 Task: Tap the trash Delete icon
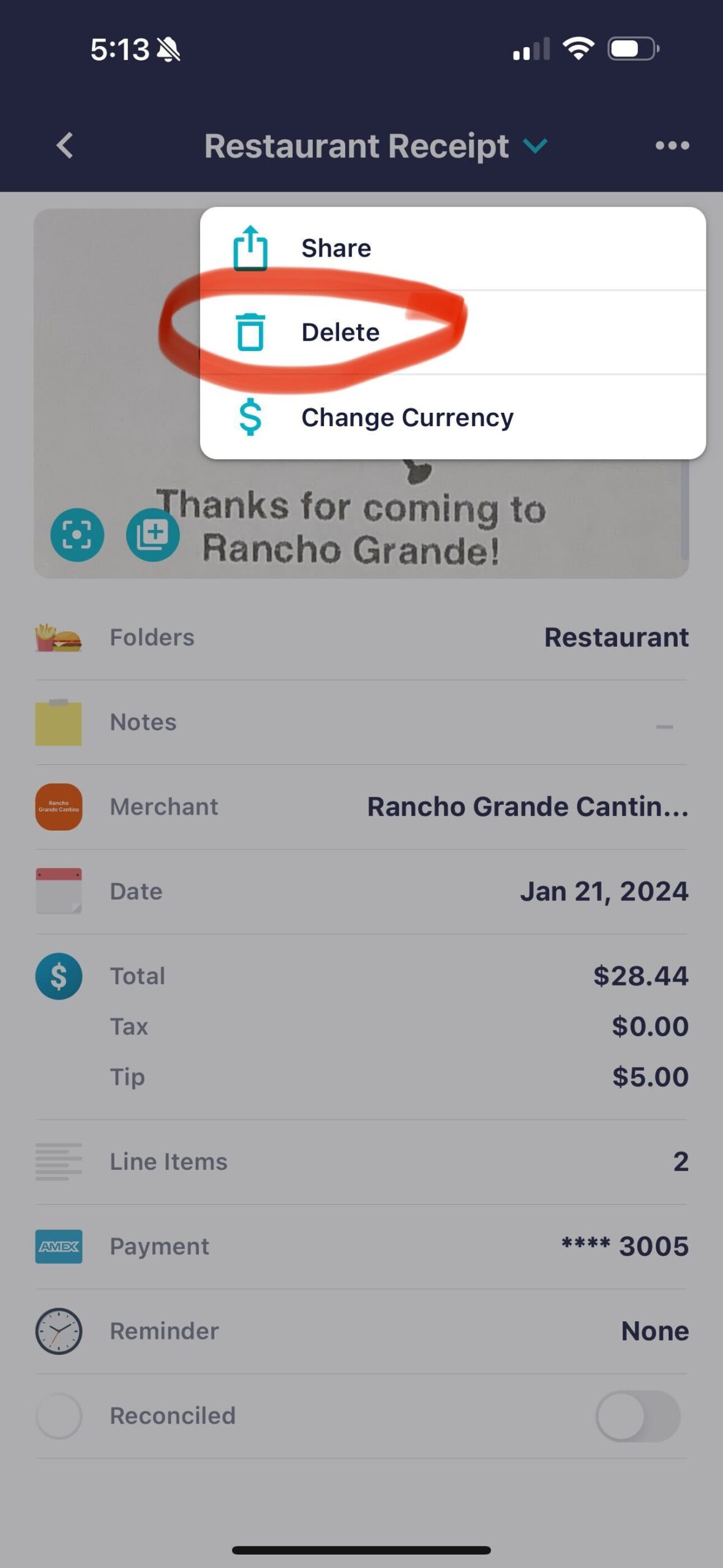(251, 332)
